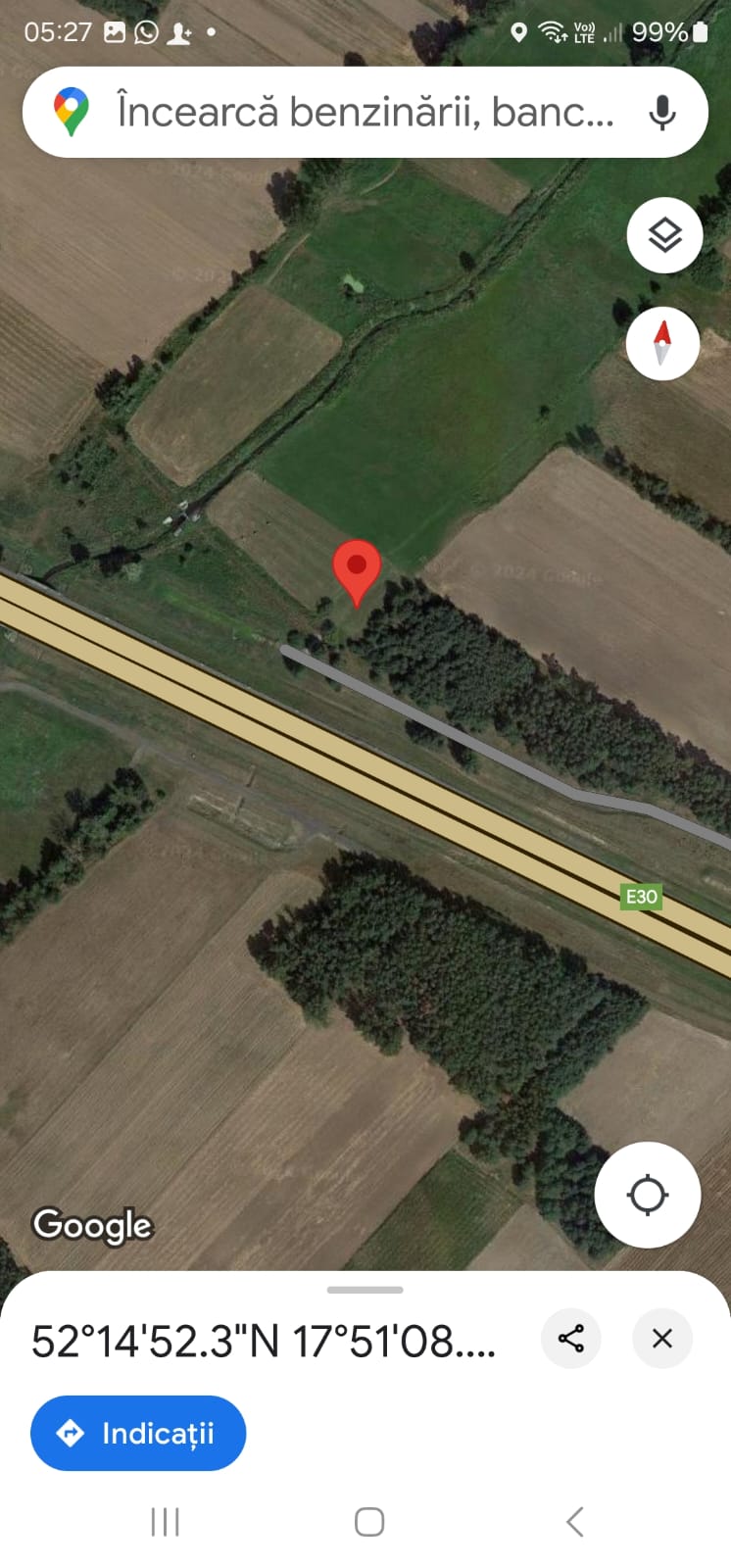Open the coordinates details 52°14'52.3"N

coord(264,1341)
